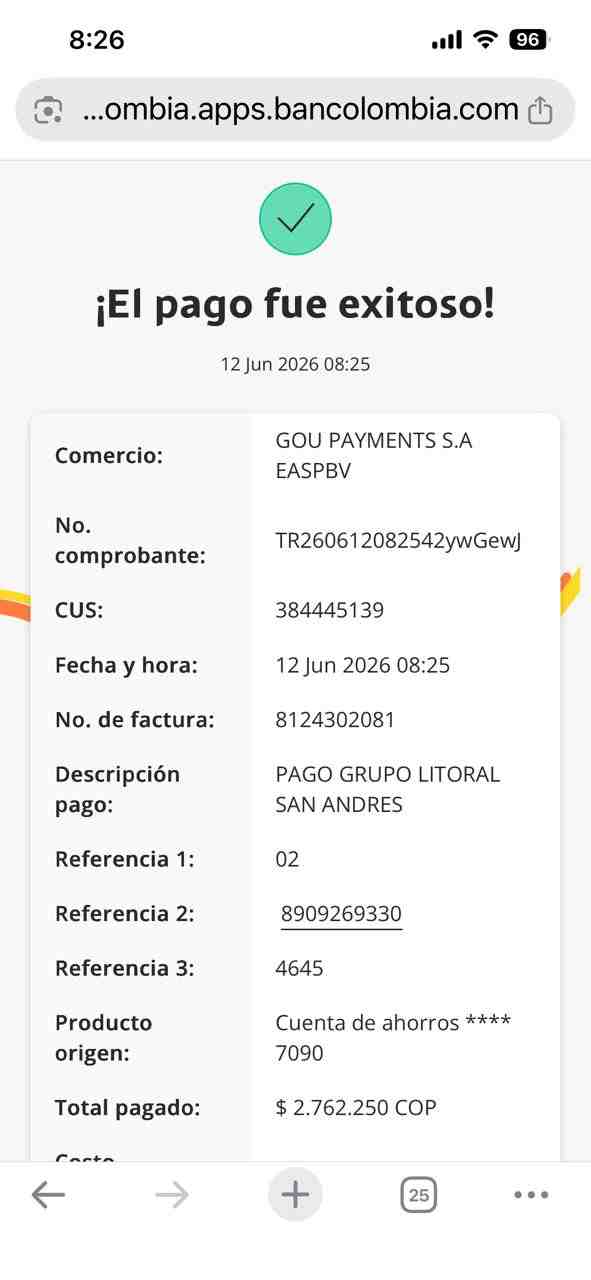Tap the underlined Referencia 2 number 8909269330

(x=341, y=914)
